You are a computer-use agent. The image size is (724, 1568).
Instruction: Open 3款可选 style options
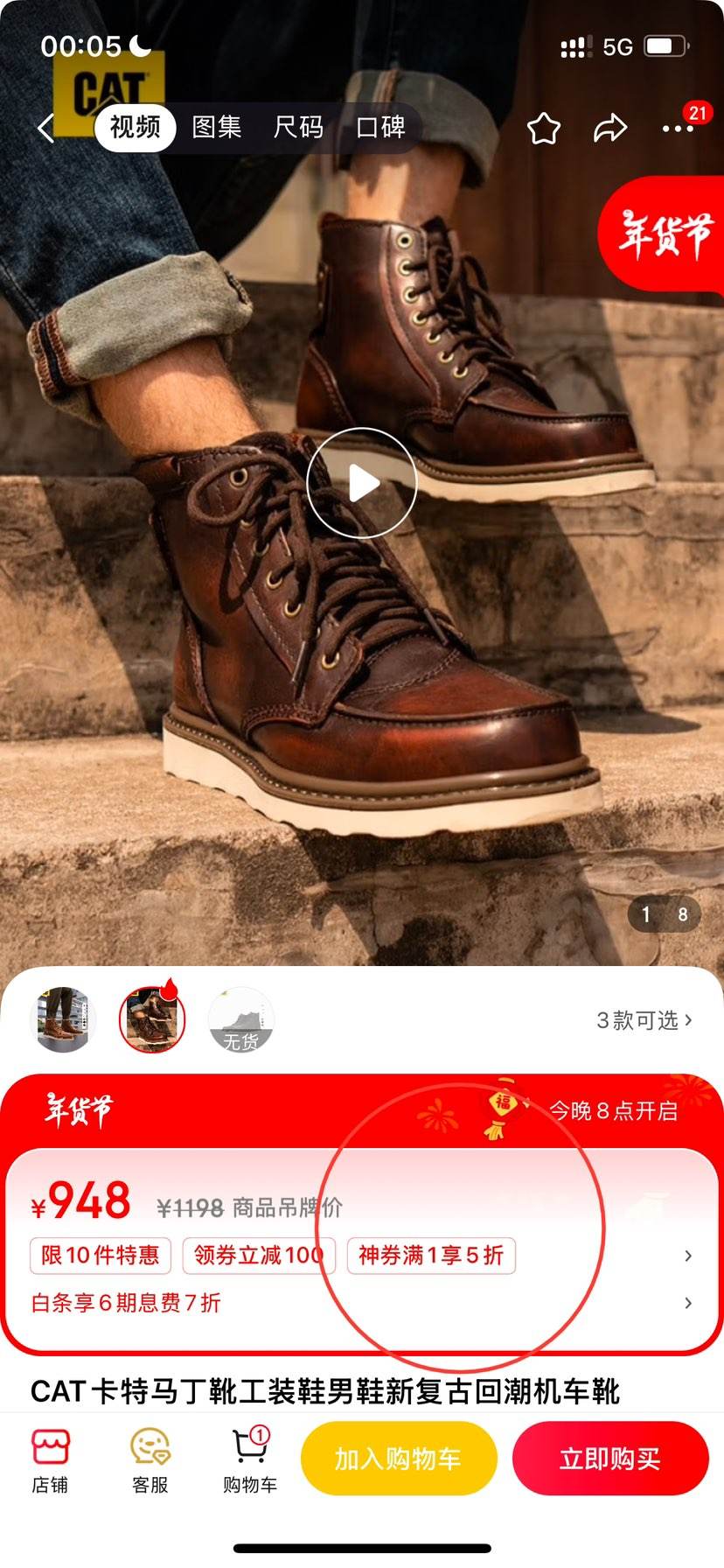point(644,1020)
